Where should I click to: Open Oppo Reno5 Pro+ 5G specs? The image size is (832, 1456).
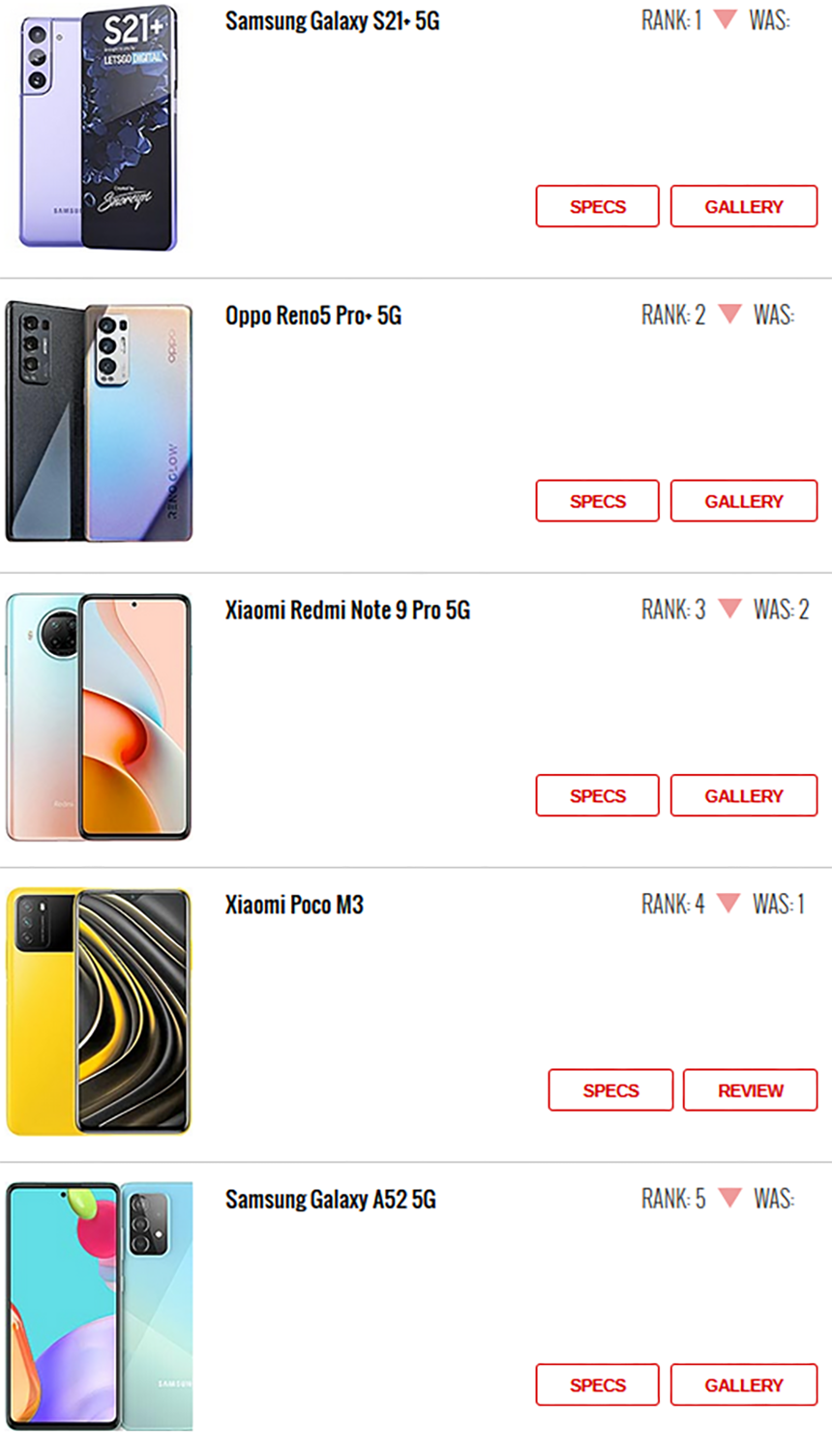point(597,501)
